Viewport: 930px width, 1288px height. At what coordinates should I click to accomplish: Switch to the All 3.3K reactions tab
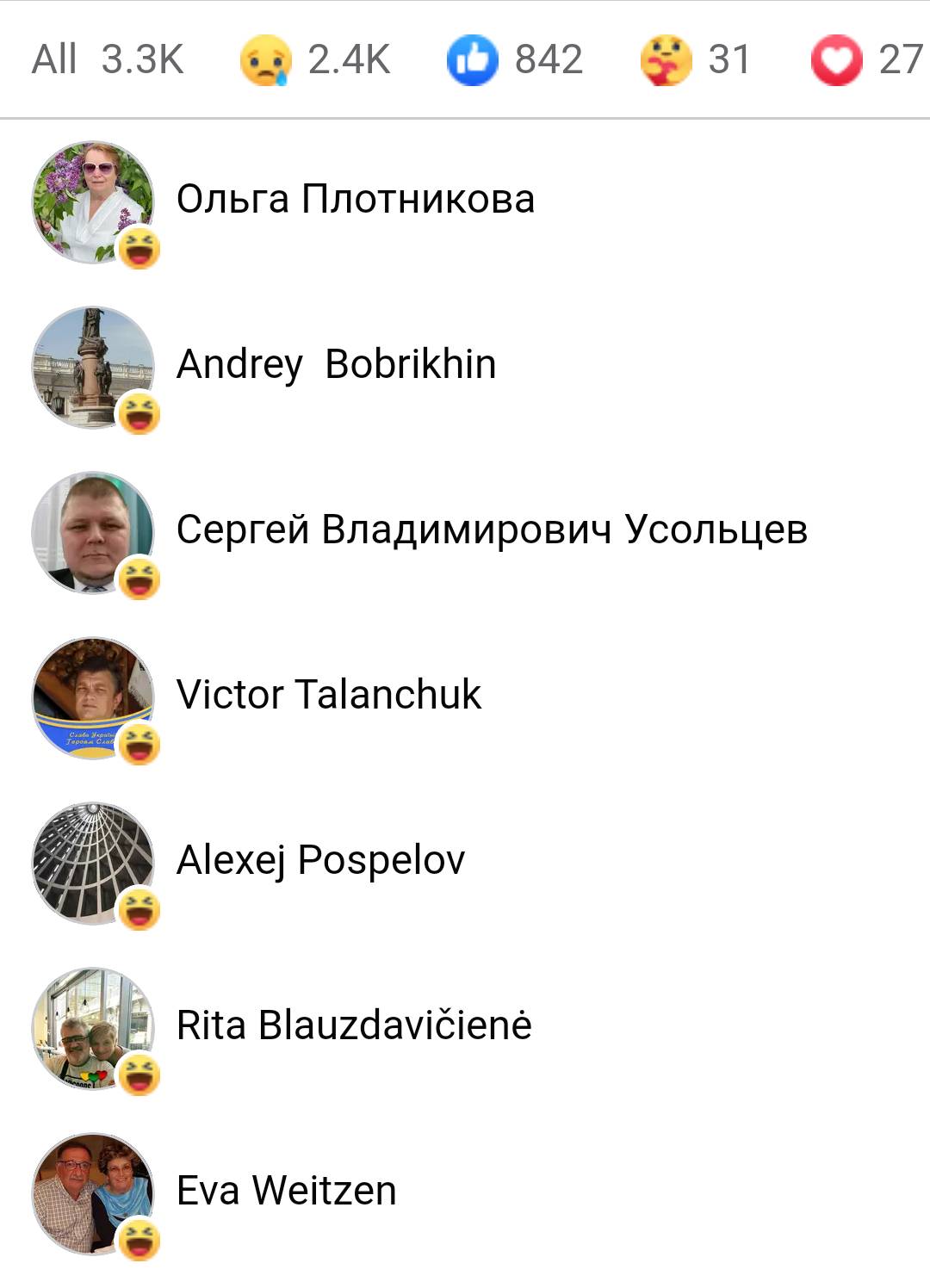coord(108,59)
